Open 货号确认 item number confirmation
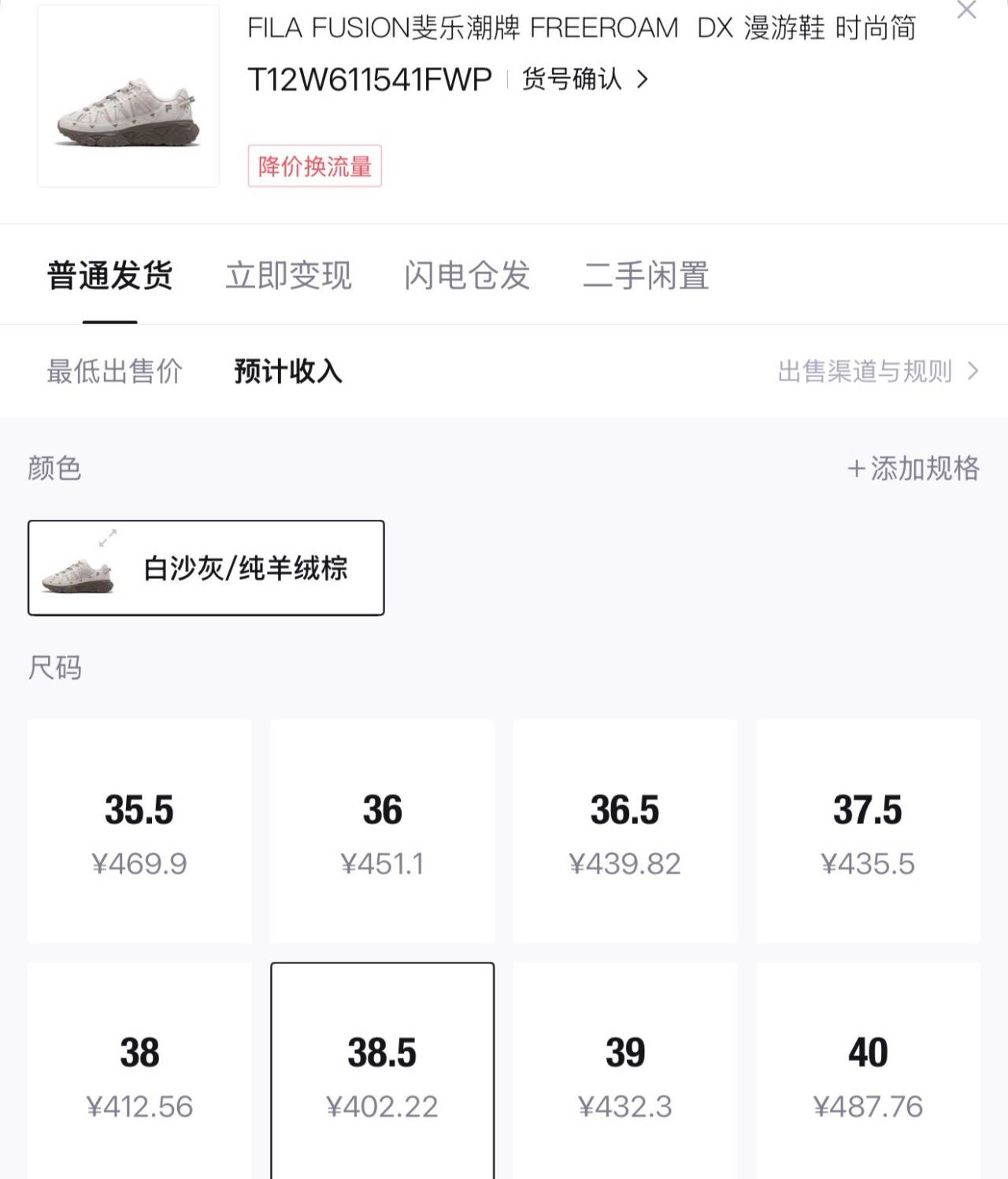1008x1179 pixels. click(584, 80)
